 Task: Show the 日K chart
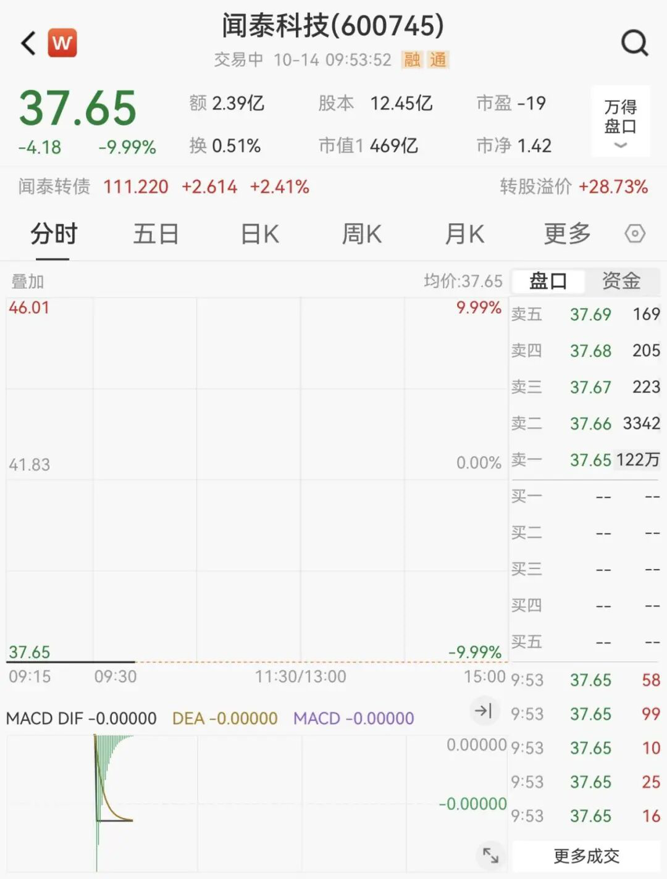point(259,234)
